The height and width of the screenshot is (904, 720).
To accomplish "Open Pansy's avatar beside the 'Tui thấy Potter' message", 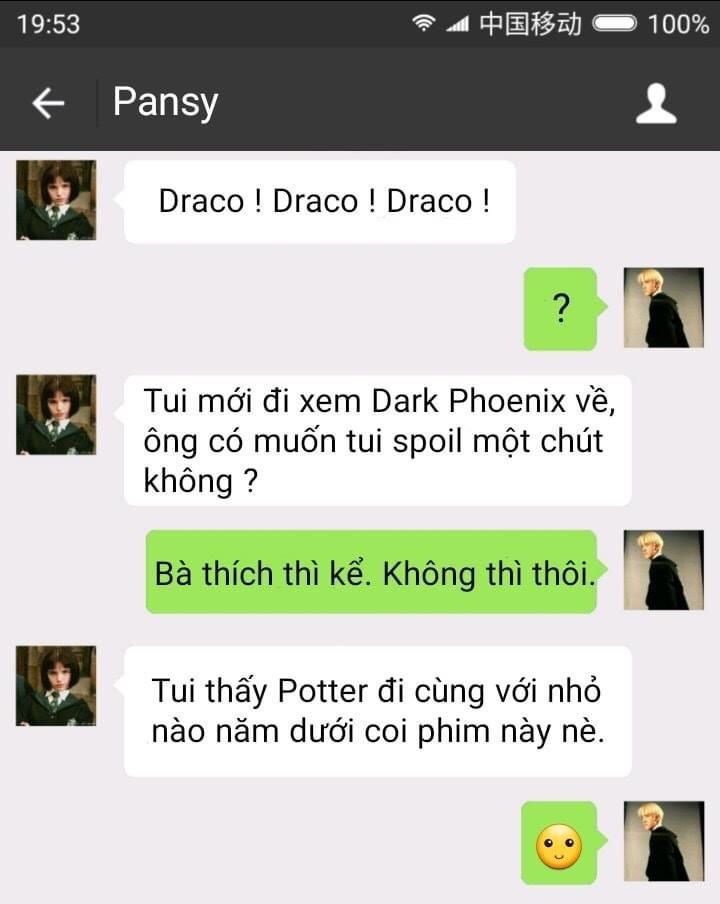I will [56, 685].
